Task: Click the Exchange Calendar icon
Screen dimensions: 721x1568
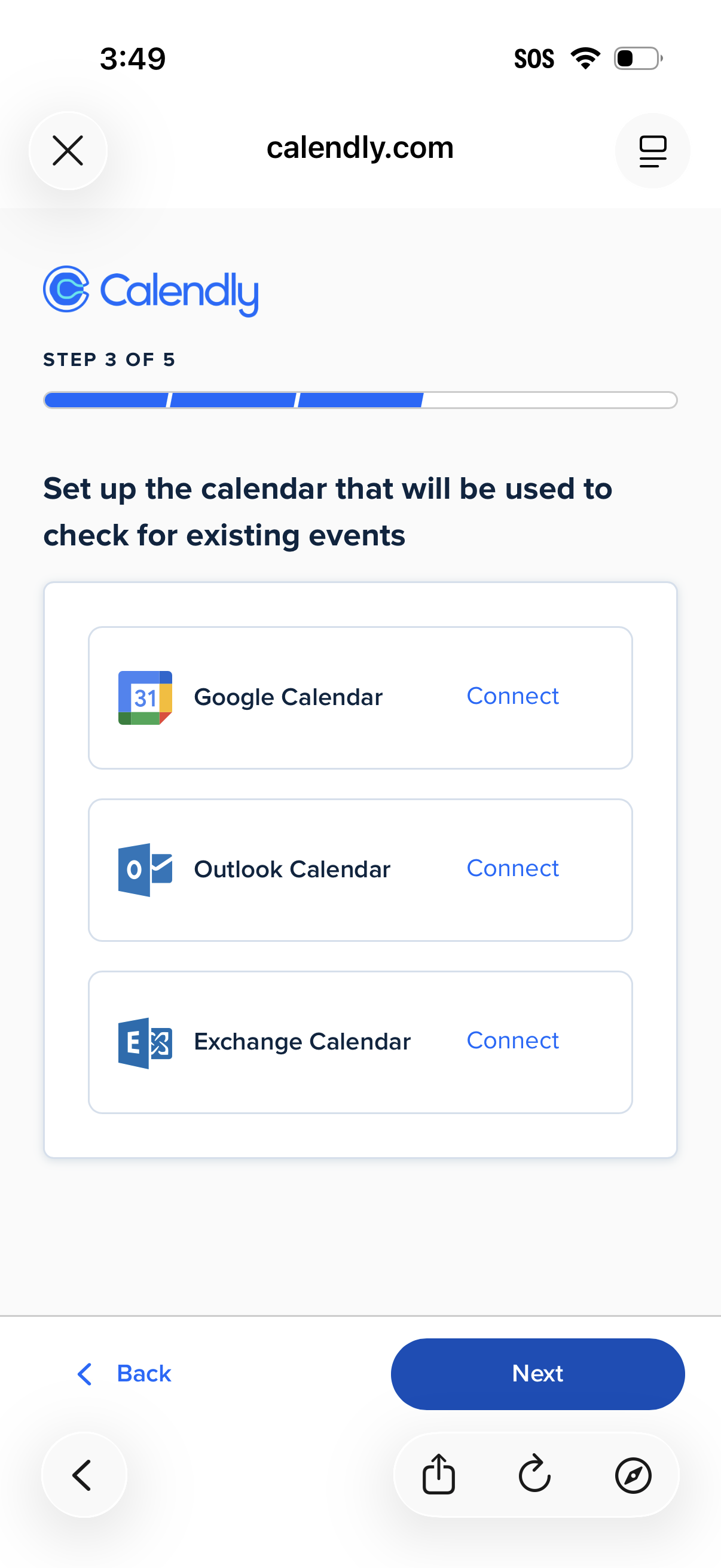Action: 144,1042
